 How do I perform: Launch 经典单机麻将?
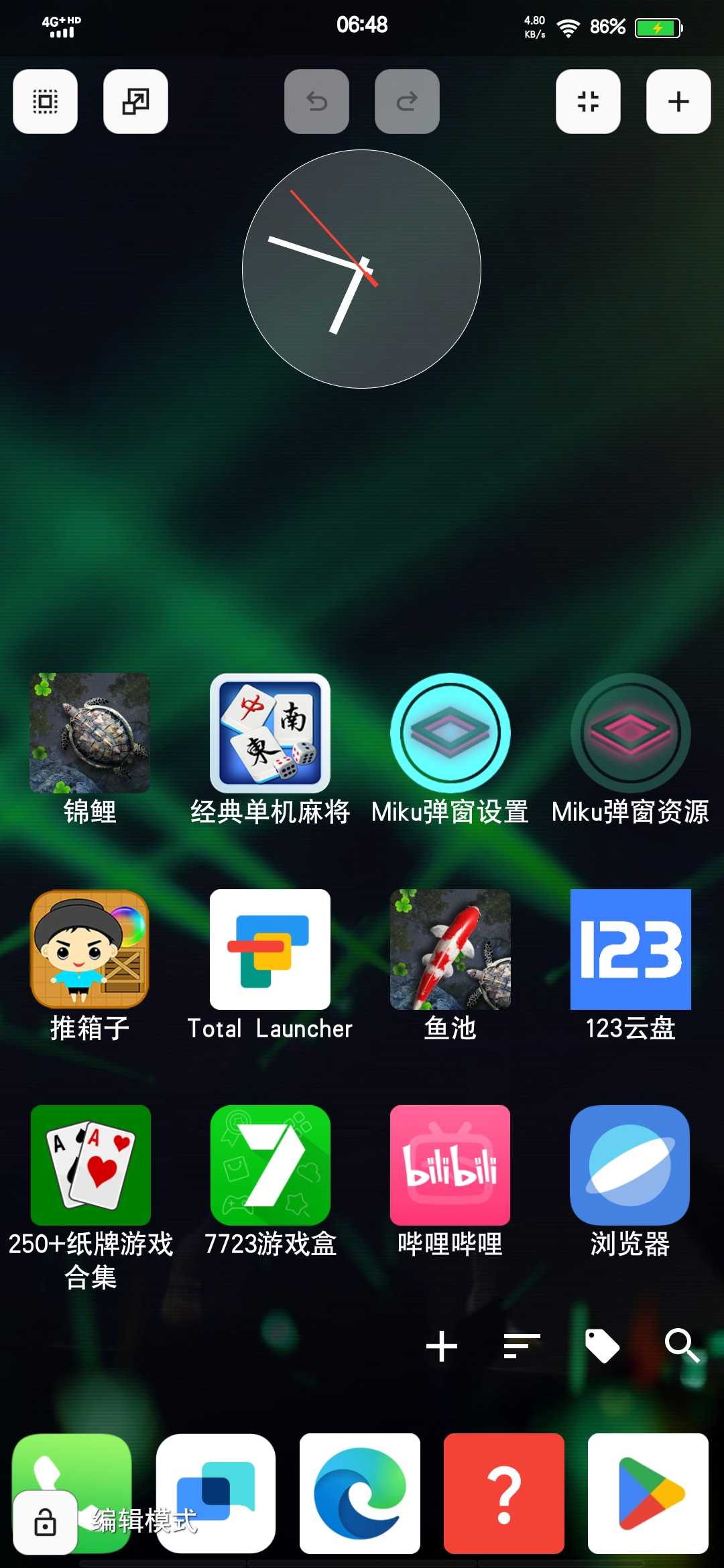point(270,733)
